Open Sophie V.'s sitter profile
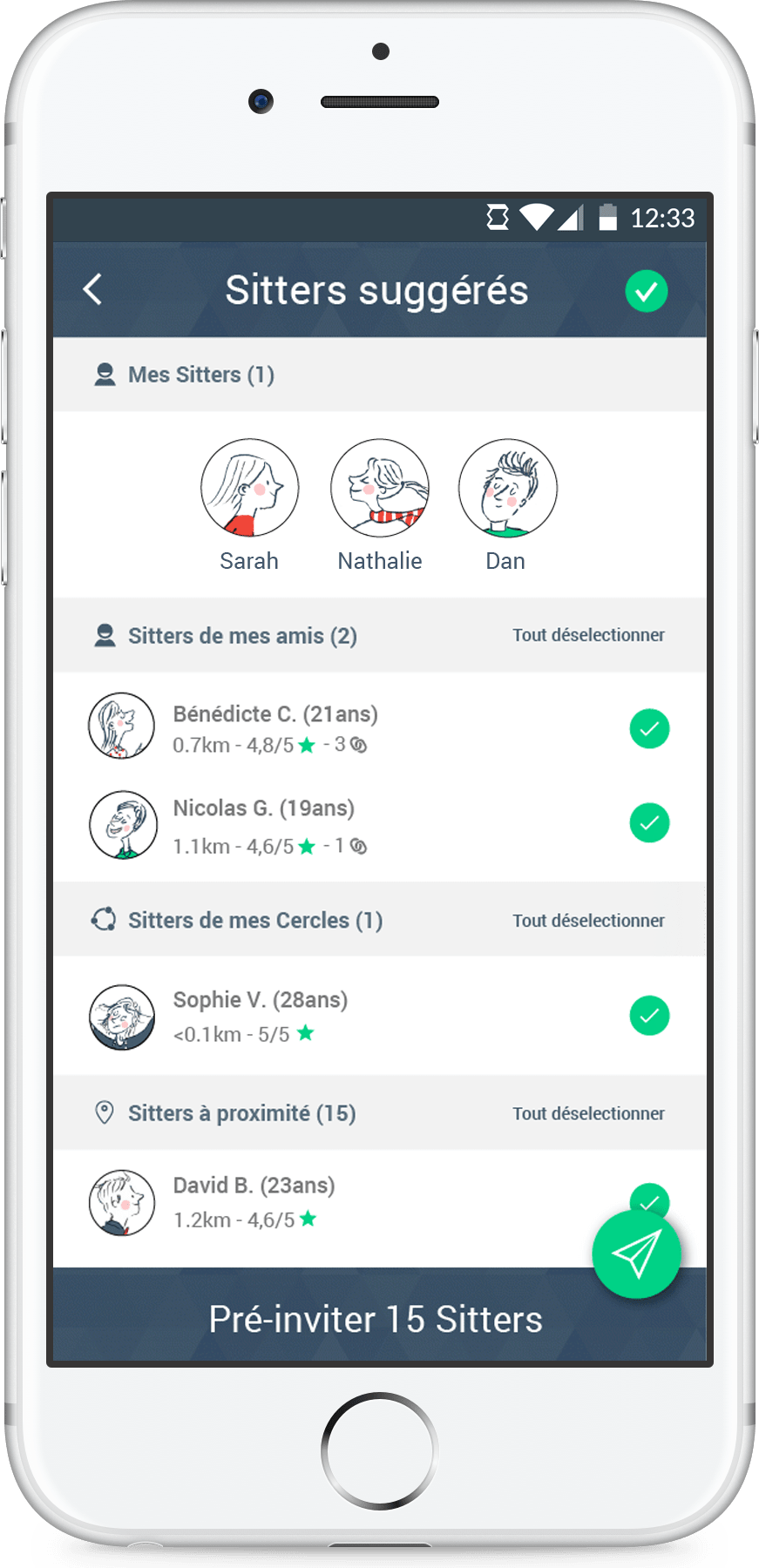 261,1016
